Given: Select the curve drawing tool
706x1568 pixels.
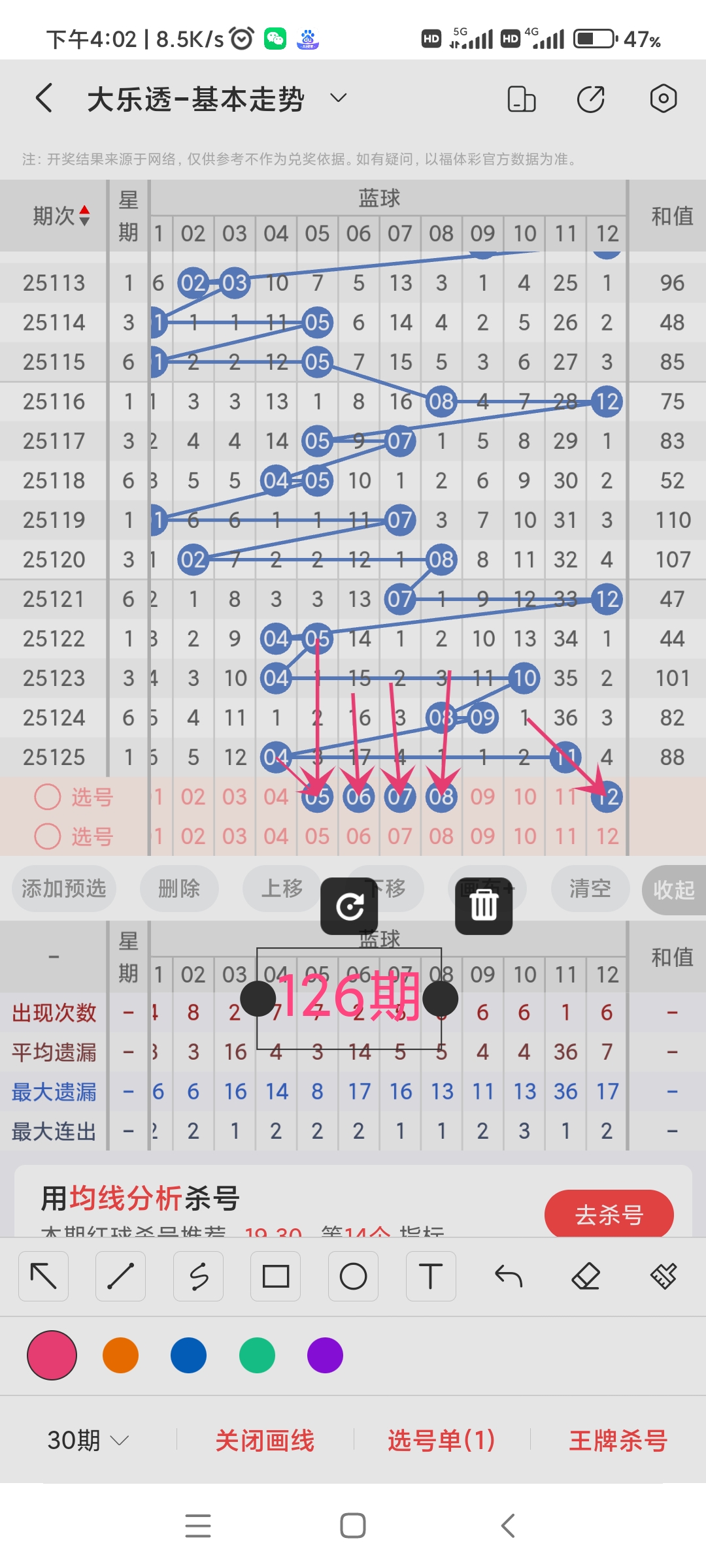Looking at the screenshot, I should point(198,1276).
